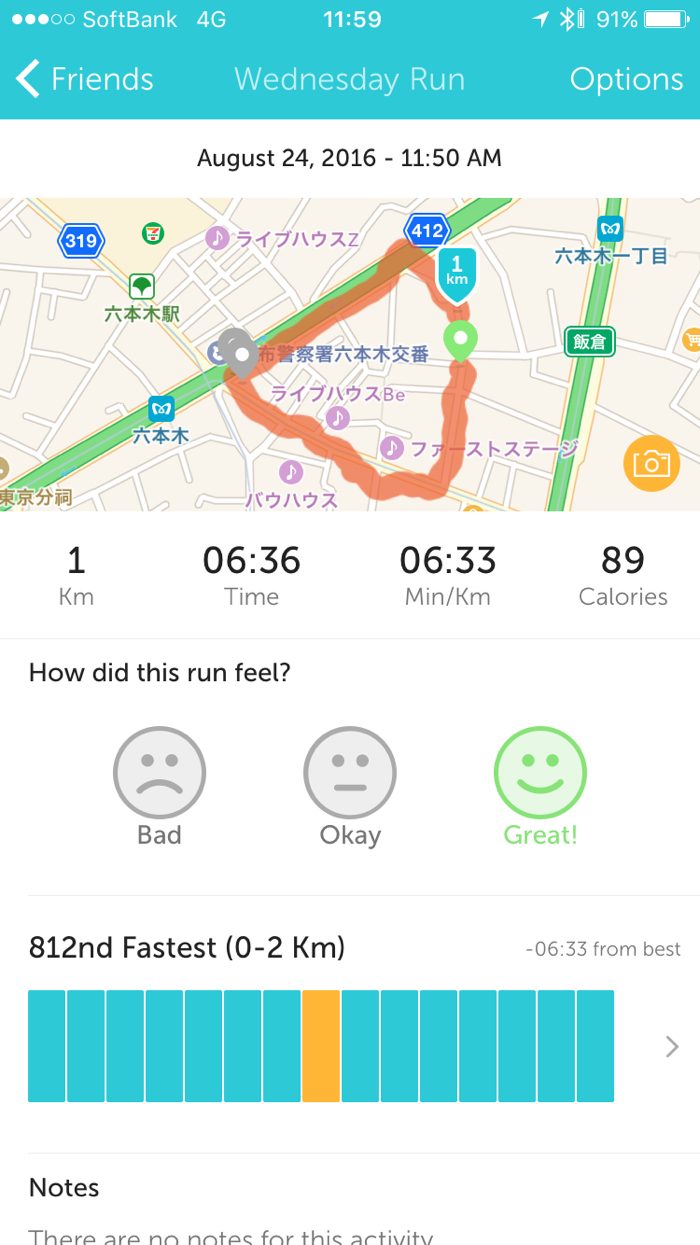The width and height of the screenshot is (700, 1245).
Task: Add a photo with the camera button
Action: click(651, 463)
